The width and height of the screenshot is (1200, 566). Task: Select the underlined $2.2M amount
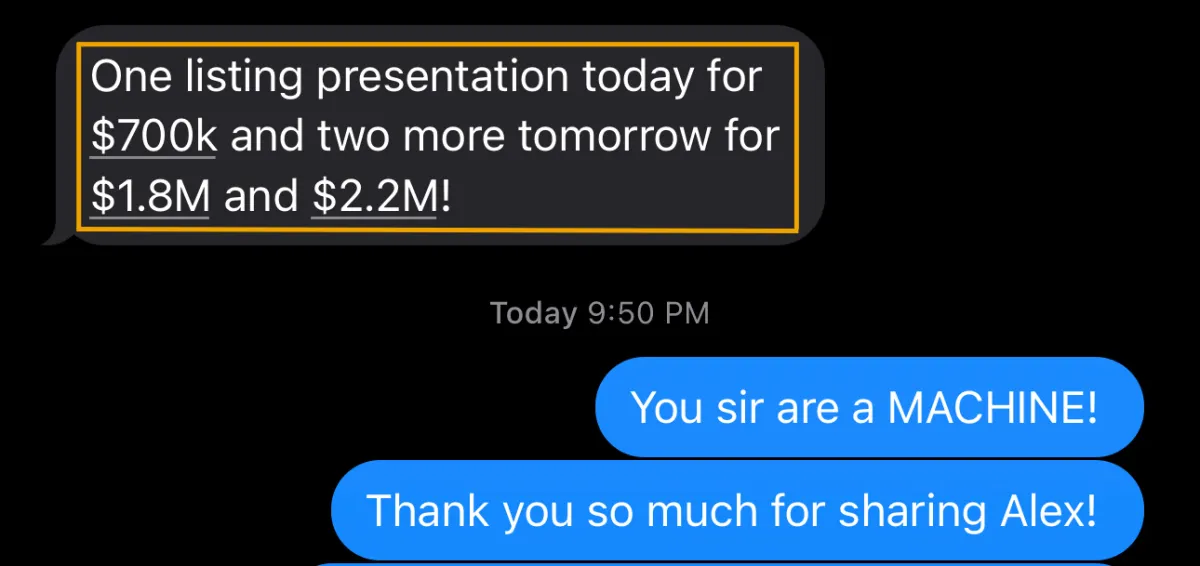pos(374,197)
